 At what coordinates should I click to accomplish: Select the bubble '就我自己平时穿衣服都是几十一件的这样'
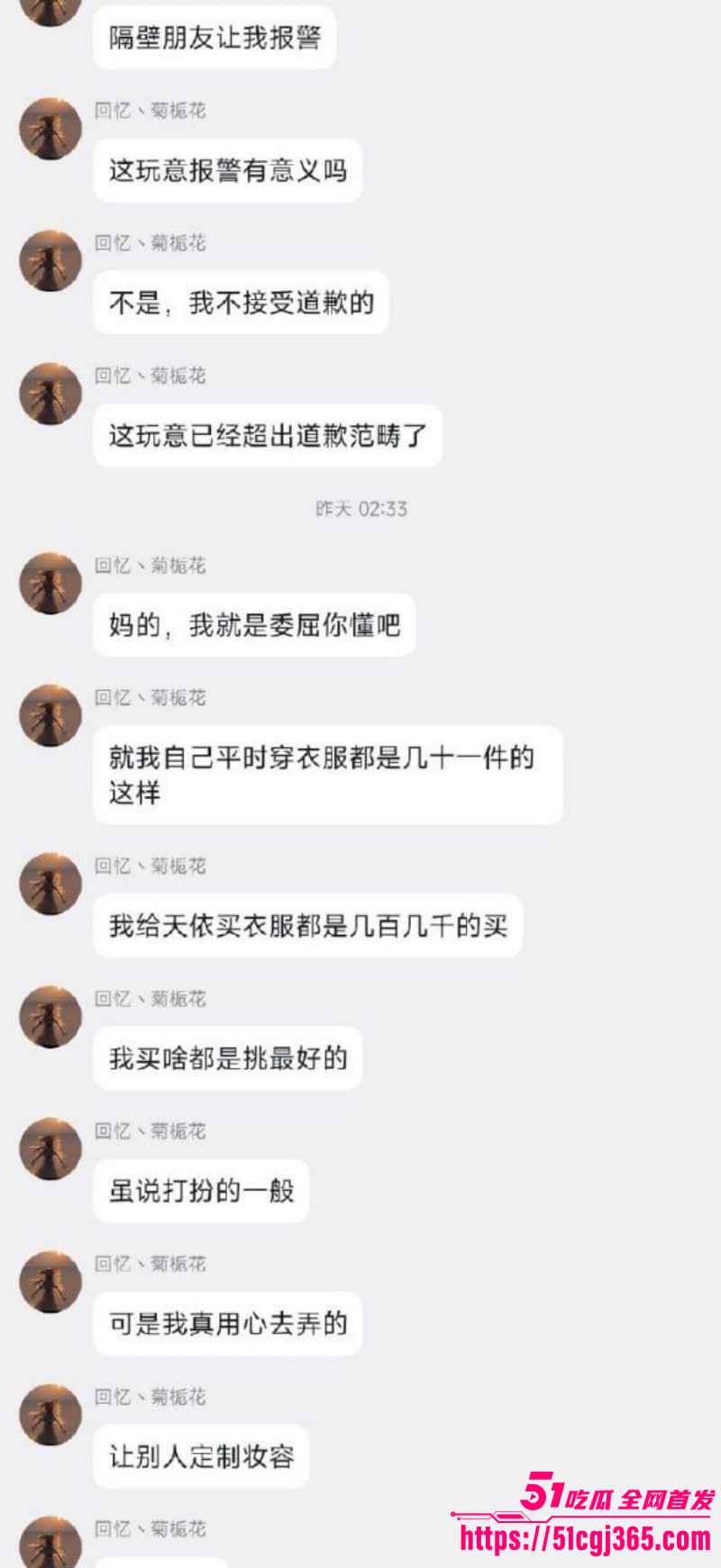point(327,775)
